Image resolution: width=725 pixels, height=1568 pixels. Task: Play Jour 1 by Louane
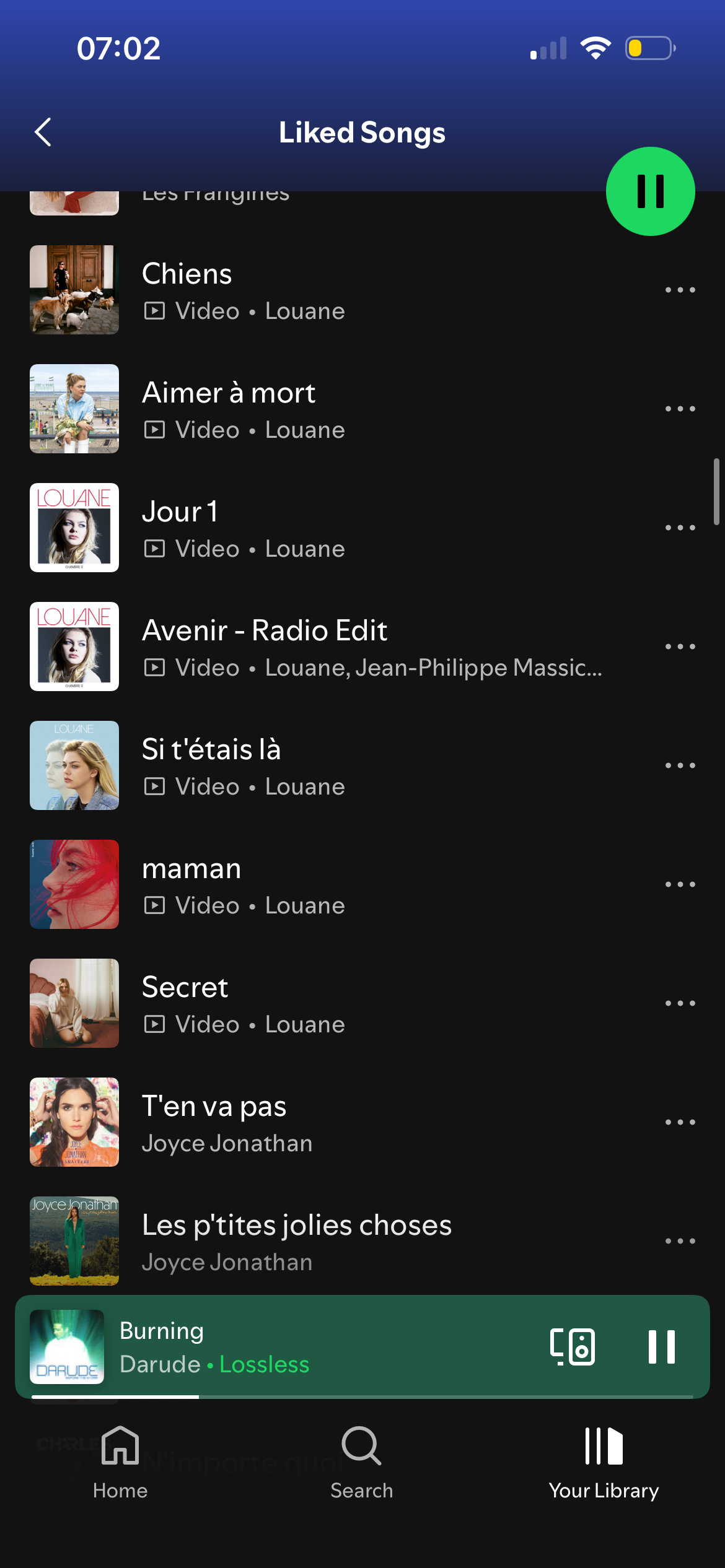[x=310, y=528]
